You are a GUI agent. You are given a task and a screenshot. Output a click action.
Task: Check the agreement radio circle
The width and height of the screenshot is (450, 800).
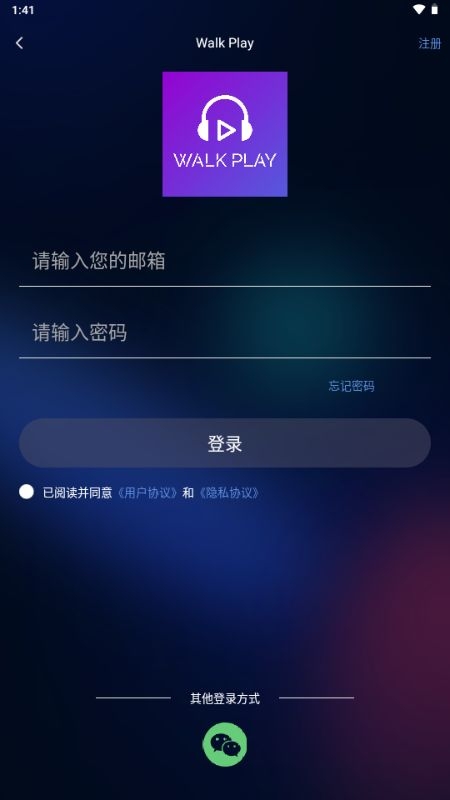[x=27, y=492]
